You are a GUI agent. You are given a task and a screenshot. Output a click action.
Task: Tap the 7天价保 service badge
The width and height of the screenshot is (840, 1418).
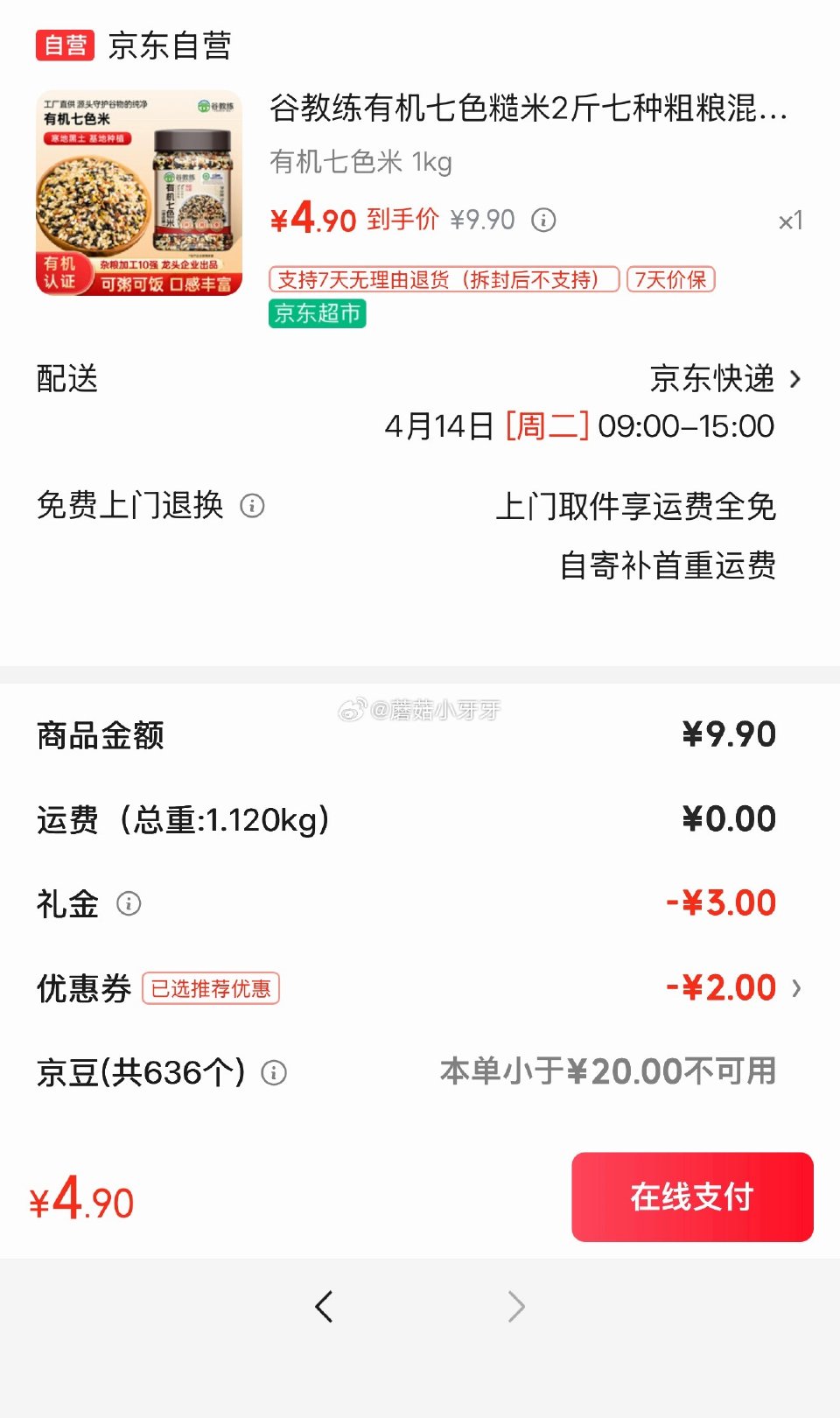click(670, 279)
